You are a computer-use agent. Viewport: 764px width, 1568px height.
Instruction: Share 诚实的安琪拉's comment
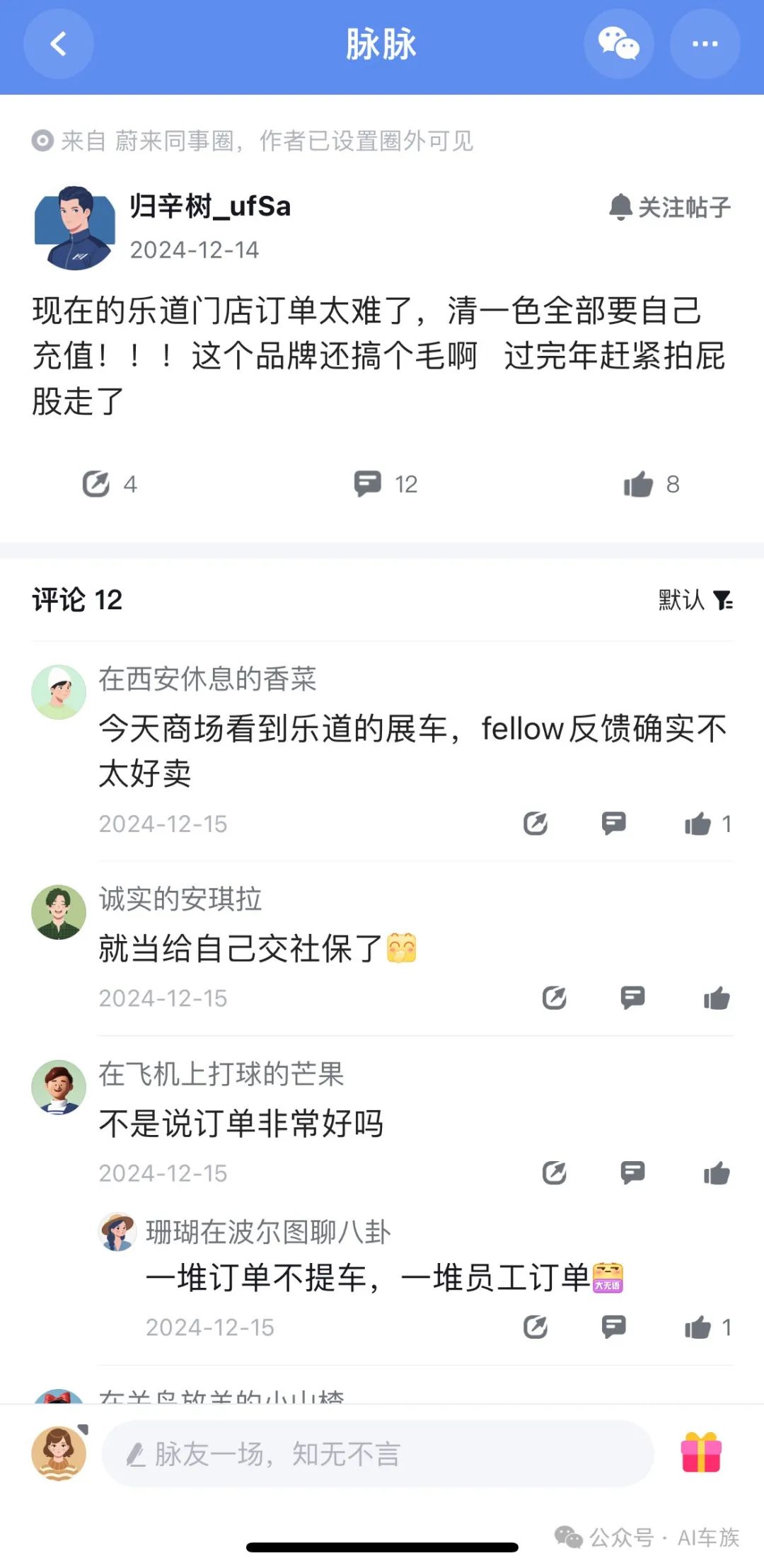(555, 998)
